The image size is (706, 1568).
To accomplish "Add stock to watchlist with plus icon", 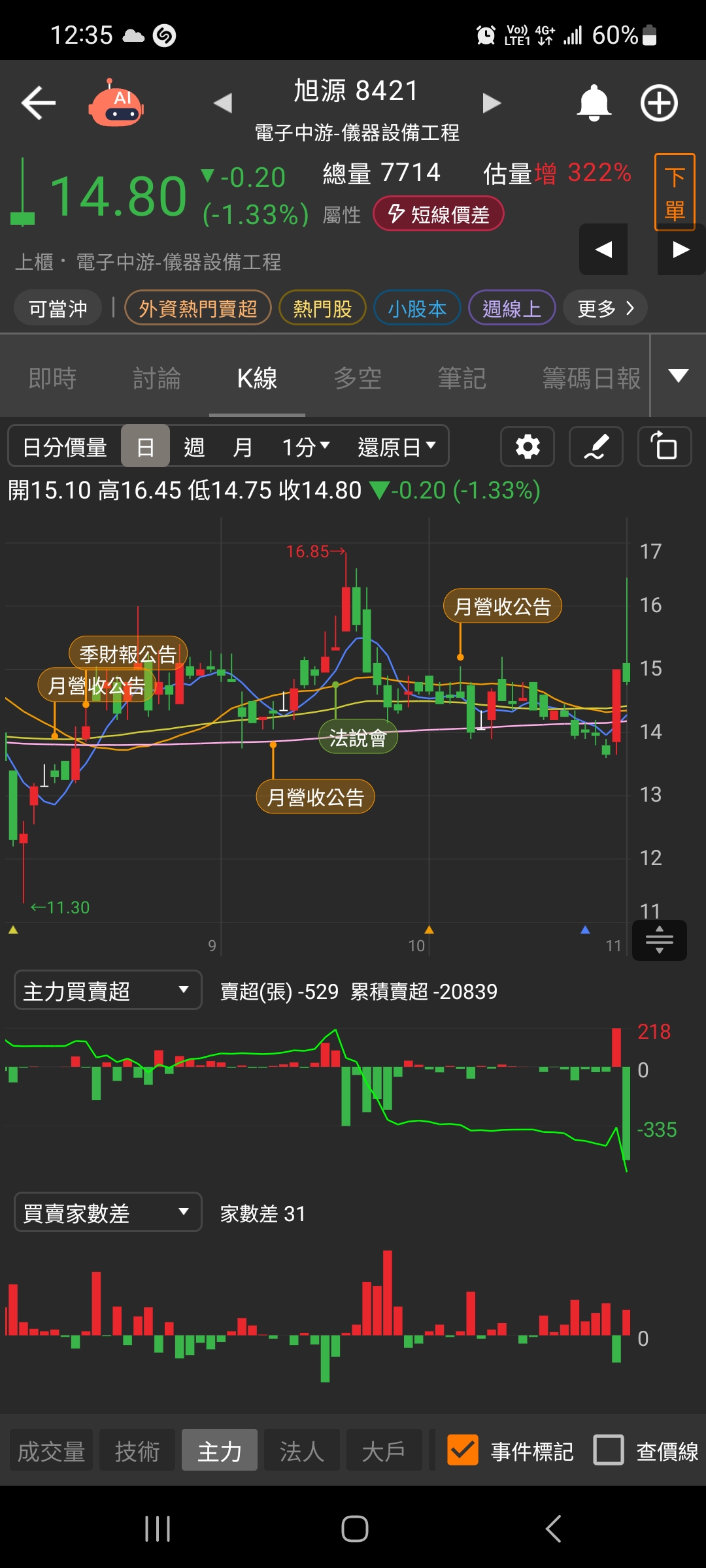I will click(659, 103).
